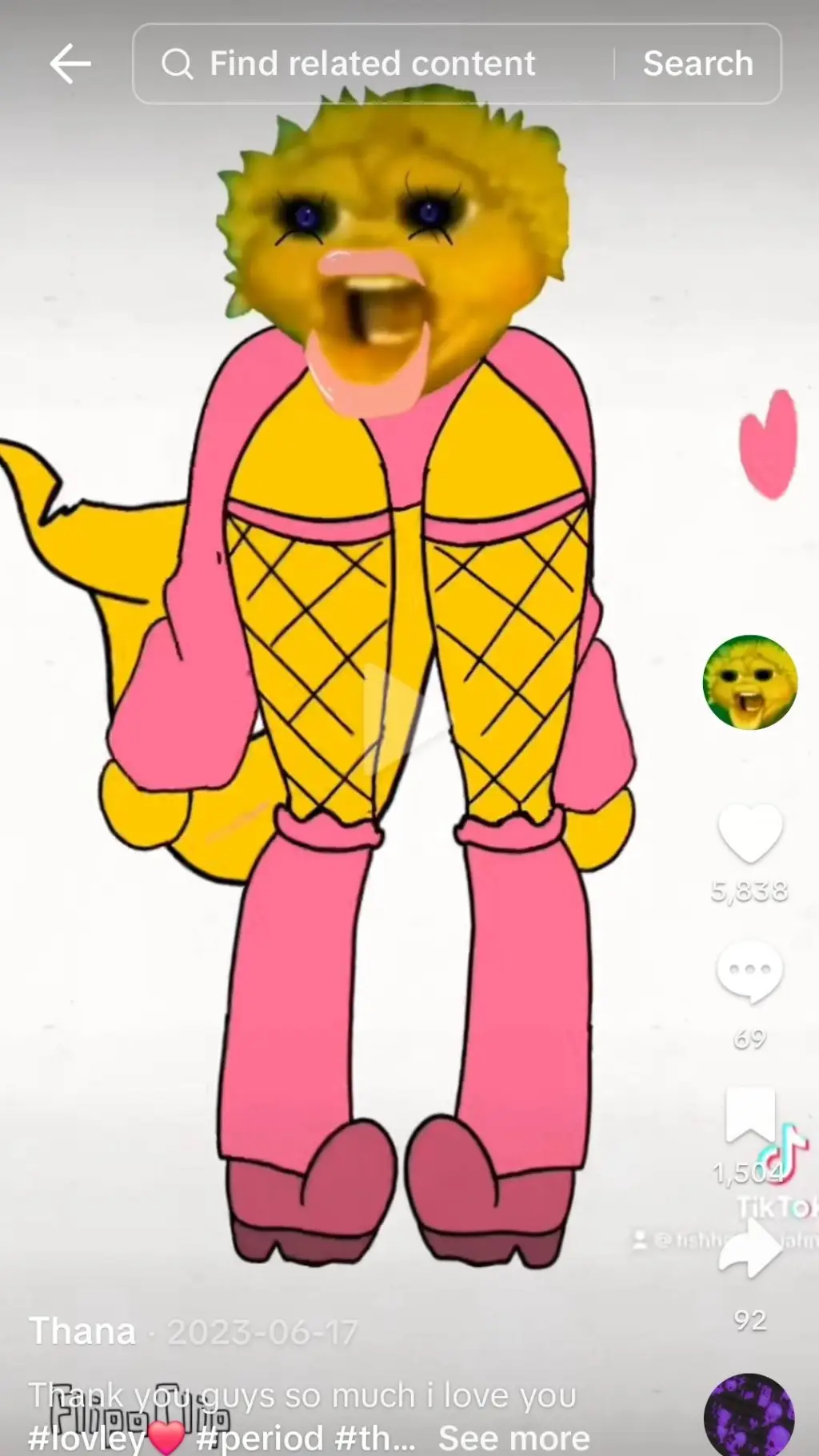
Task: Tap the Find related content field
Action: pos(372,64)
